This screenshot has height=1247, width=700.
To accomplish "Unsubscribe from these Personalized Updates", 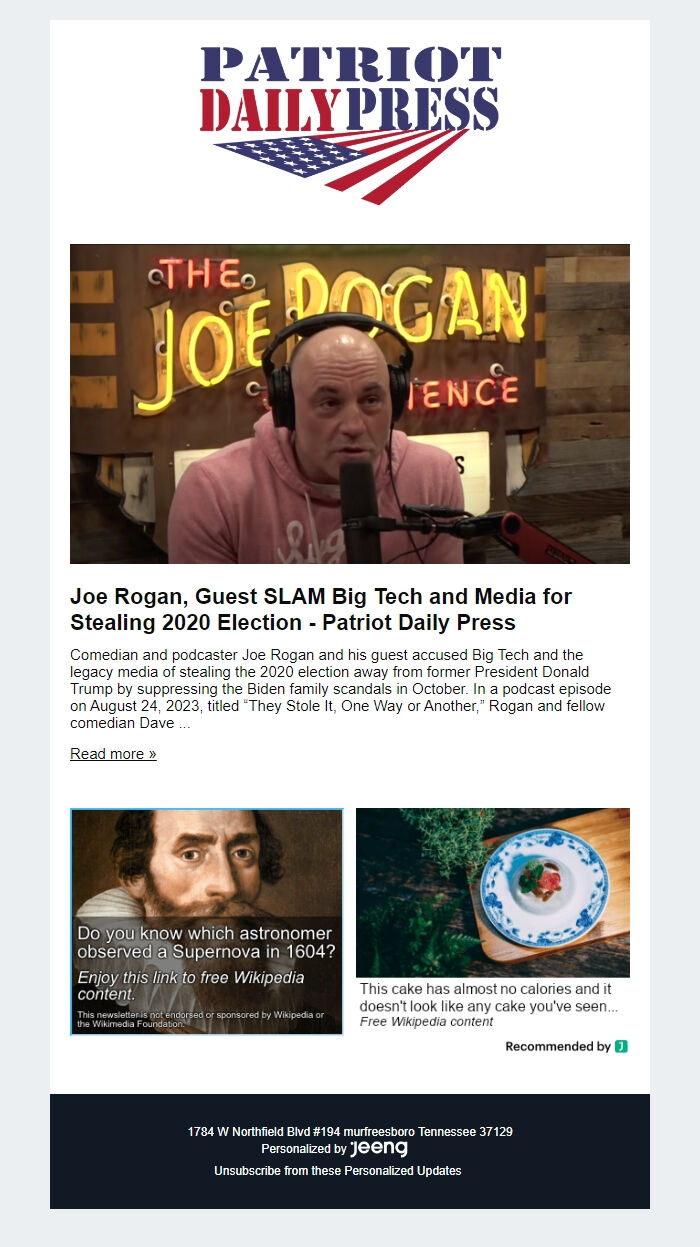I will [338, 1170].
